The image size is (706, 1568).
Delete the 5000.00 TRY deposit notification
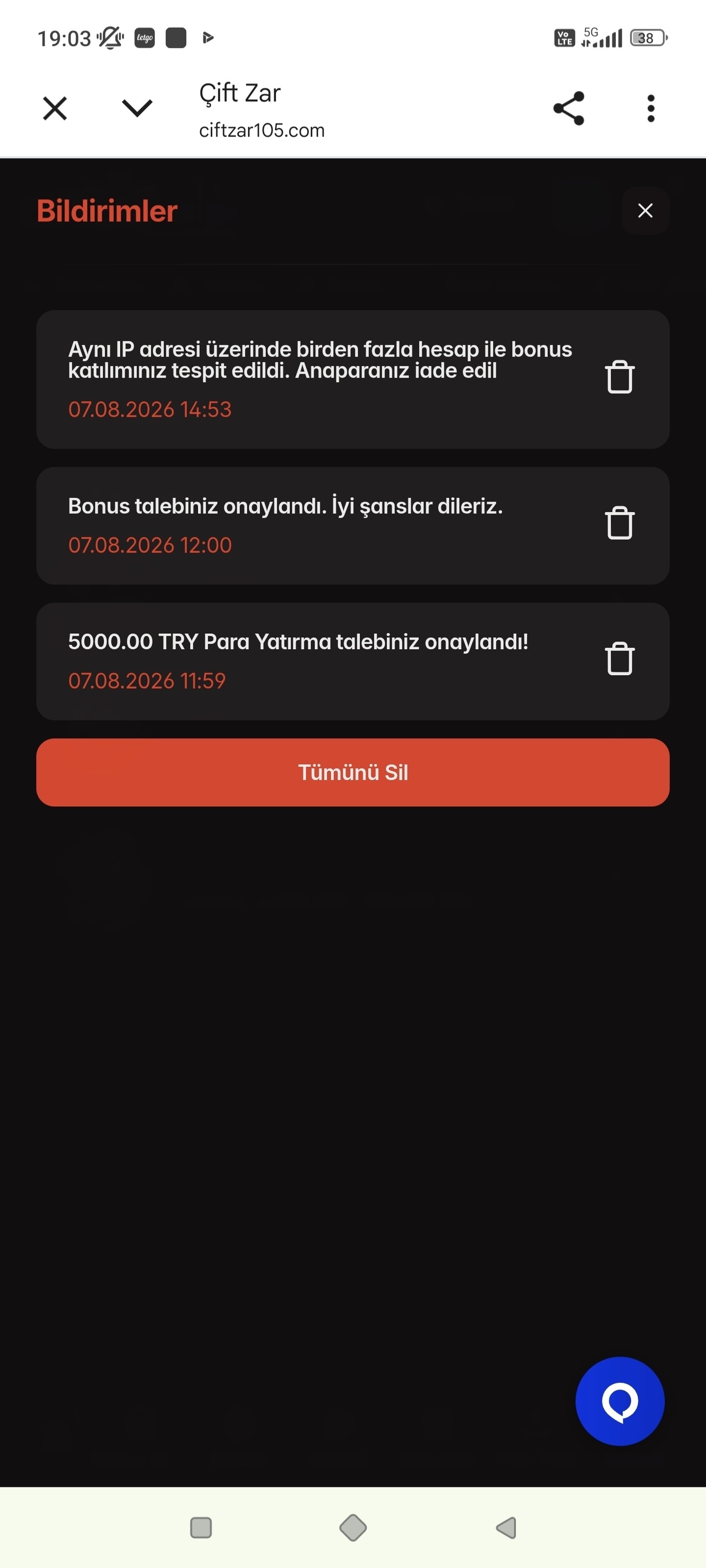[x=620, y=659]
